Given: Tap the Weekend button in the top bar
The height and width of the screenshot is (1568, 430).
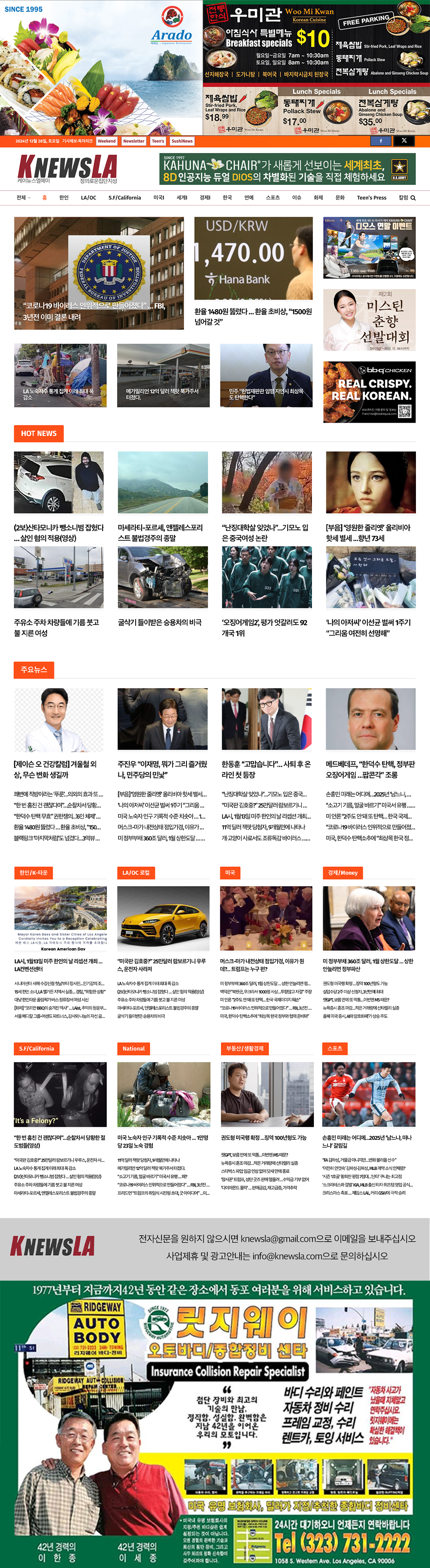Looking at the screenshot, I should (106, 141).
